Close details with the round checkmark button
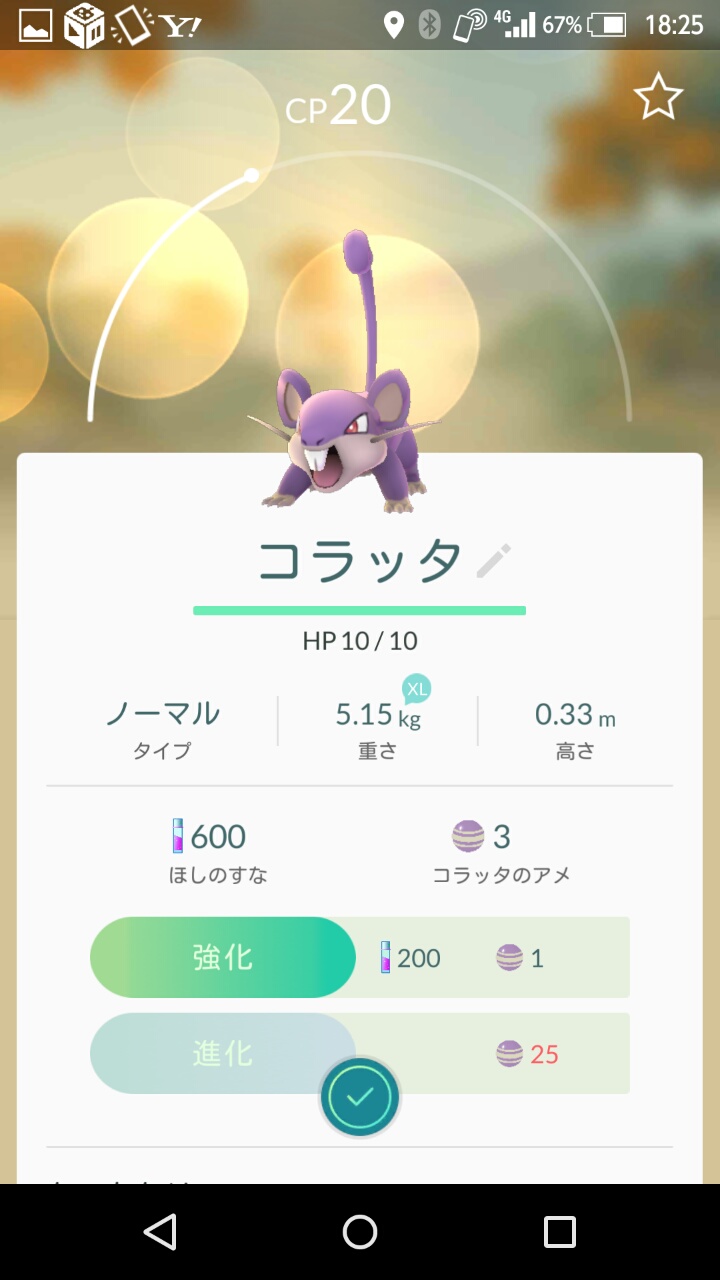The width and height of the screenshot is (720, 1280). pos(360,1097)
